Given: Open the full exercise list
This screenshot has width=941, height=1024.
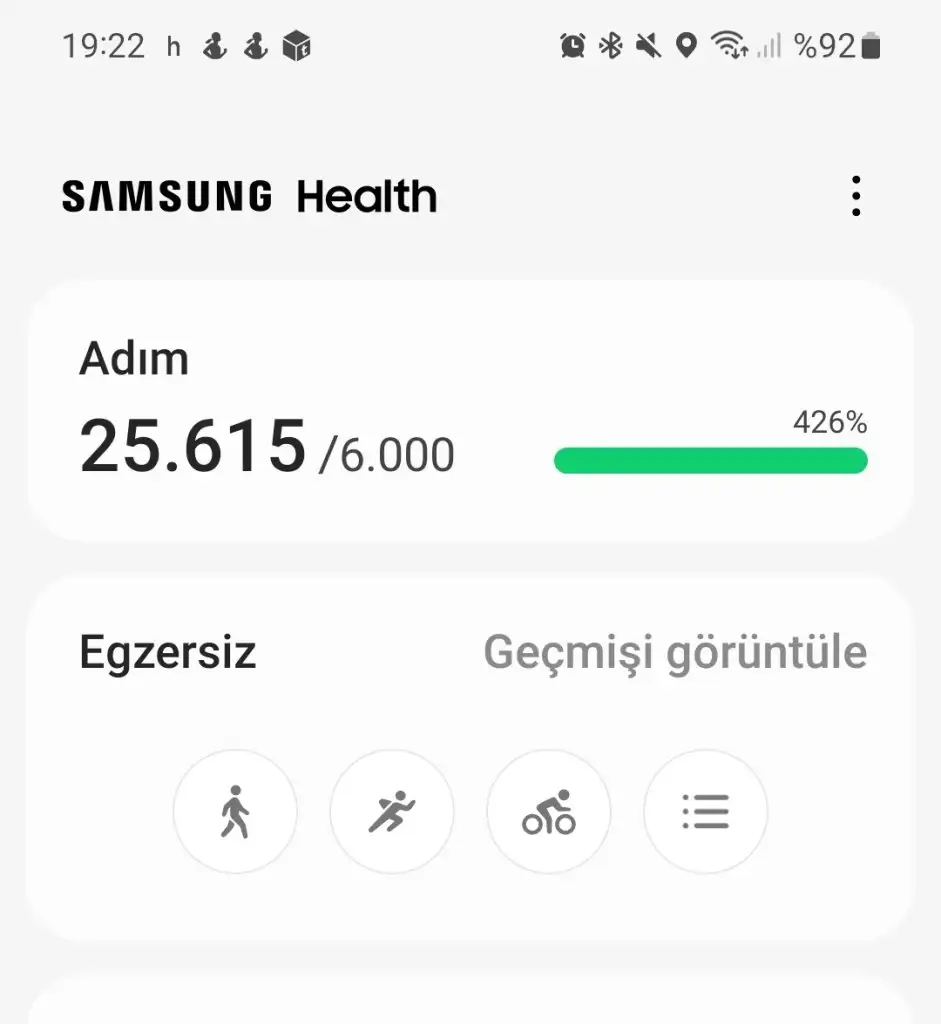Looking at the screenshot, I should click(706, 811).
